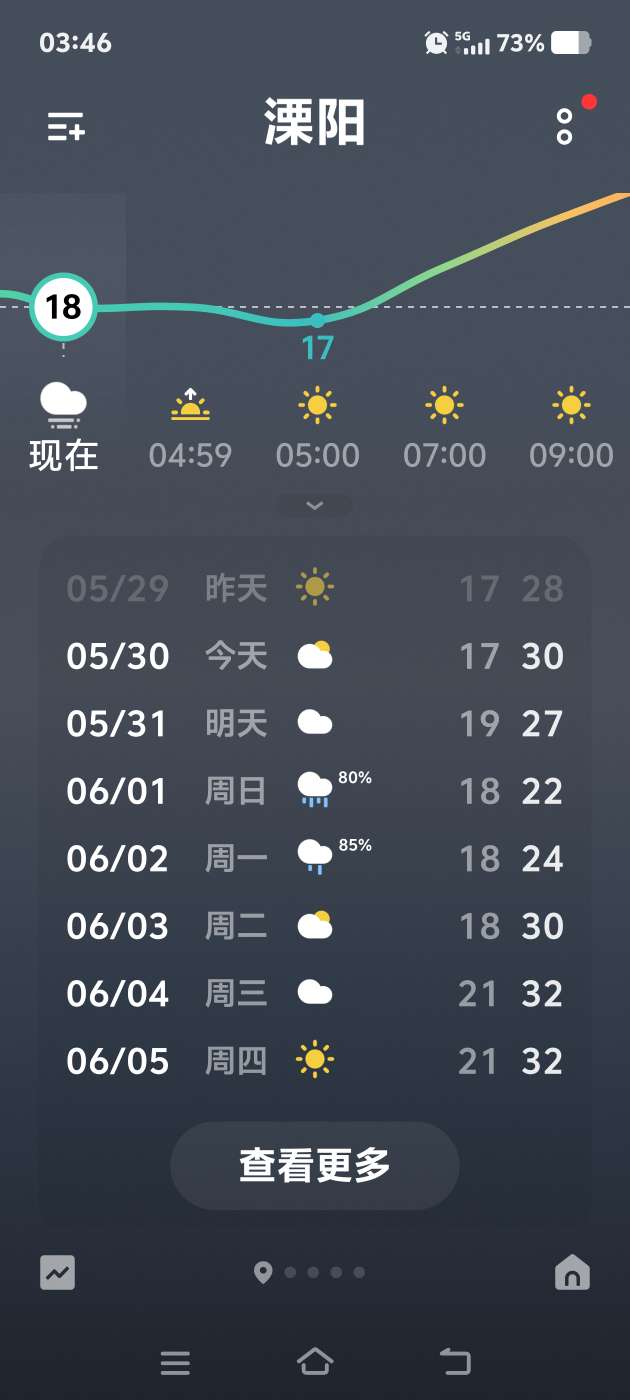The image size is (630, 1400).
Task: Select the 09:00 hourly forecast
Action: click(x=572, y=430)
